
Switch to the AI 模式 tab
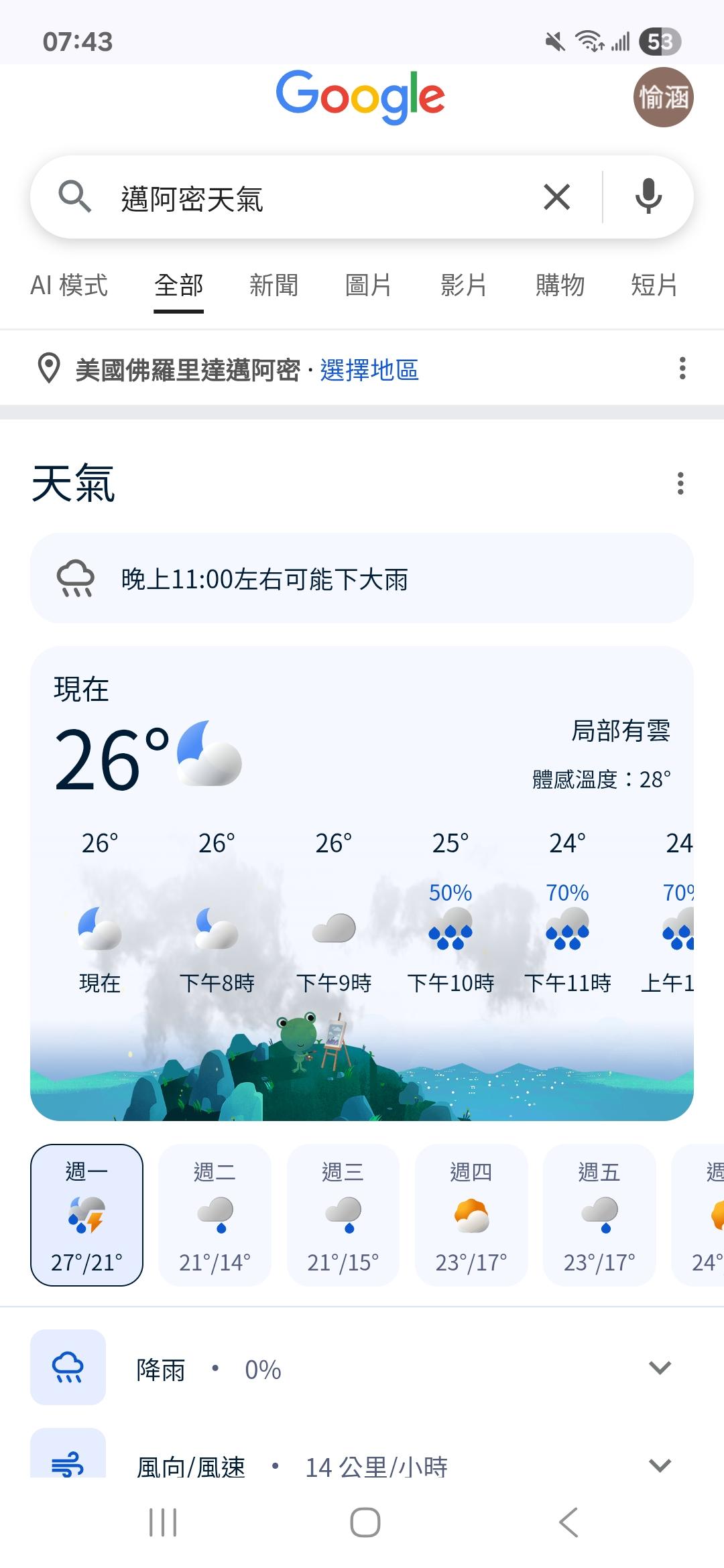point(68,285)
